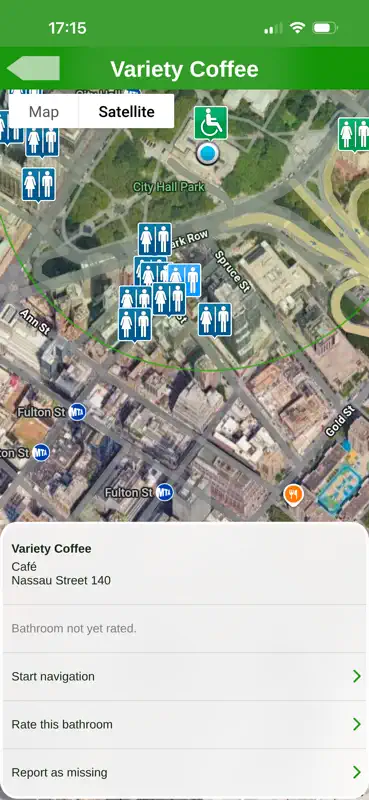Tap the green wheelchair-accessible restroom marker
369x800 pixels.
(x=210, y=123)
